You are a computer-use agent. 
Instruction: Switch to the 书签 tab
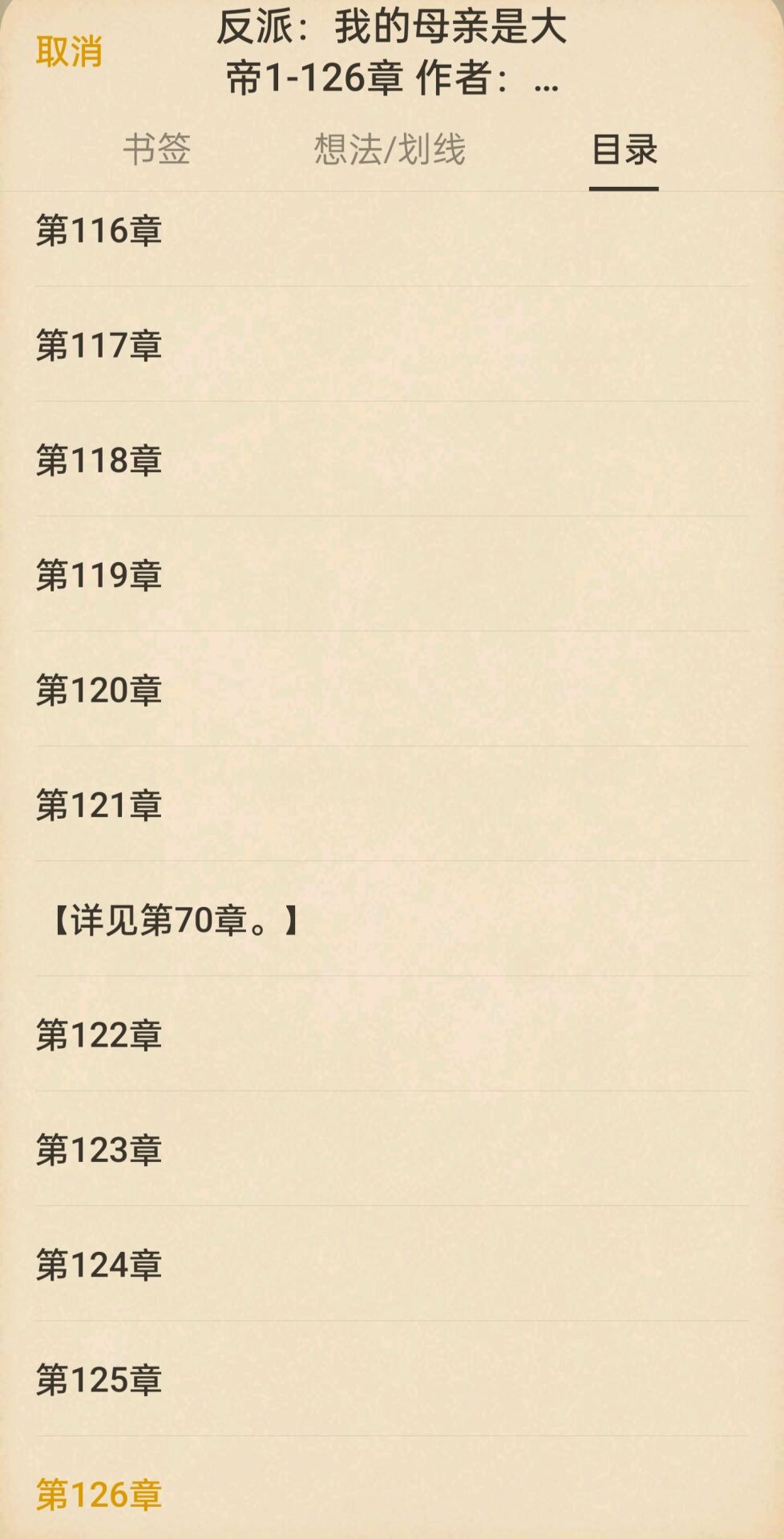tap(156, 150)
